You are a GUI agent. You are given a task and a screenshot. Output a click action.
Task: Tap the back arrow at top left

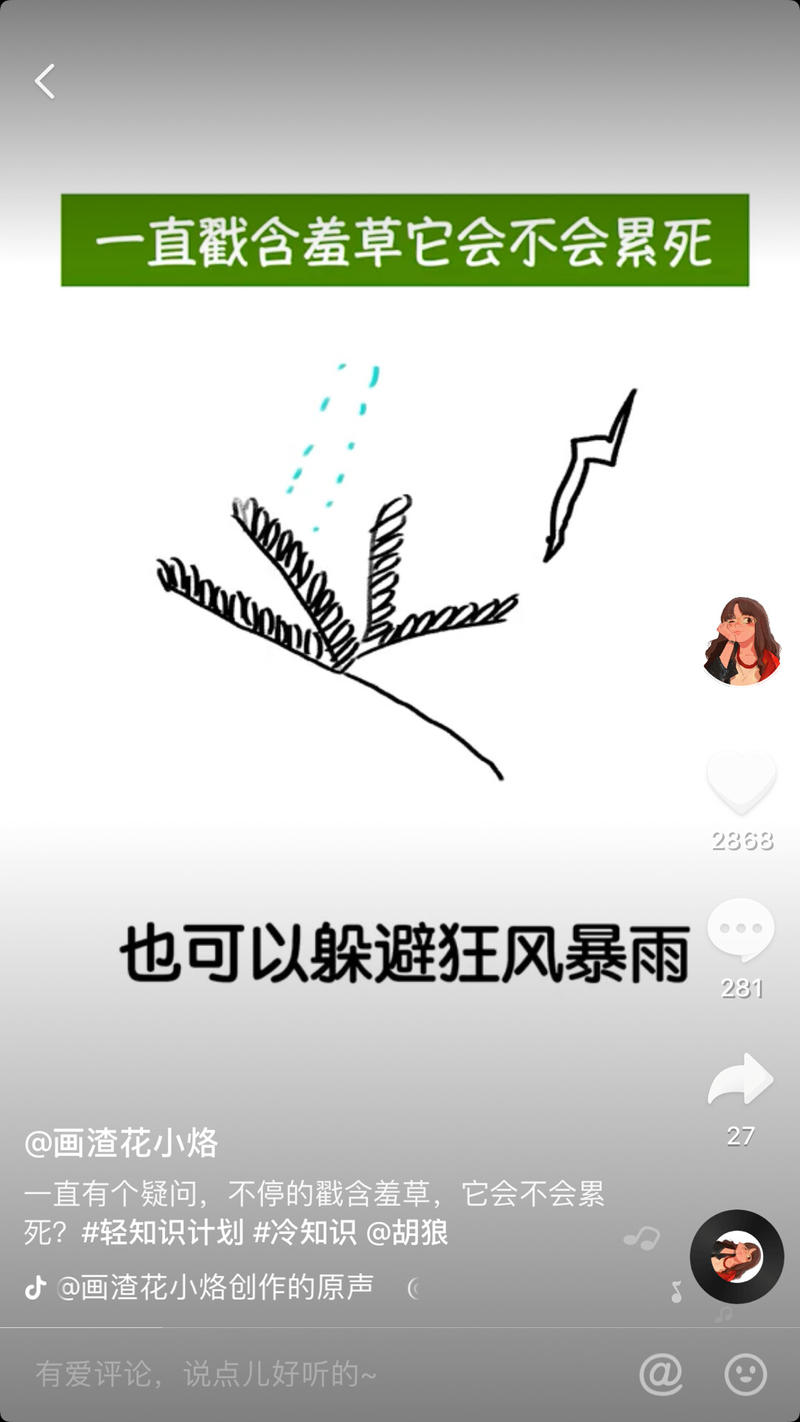45,80
